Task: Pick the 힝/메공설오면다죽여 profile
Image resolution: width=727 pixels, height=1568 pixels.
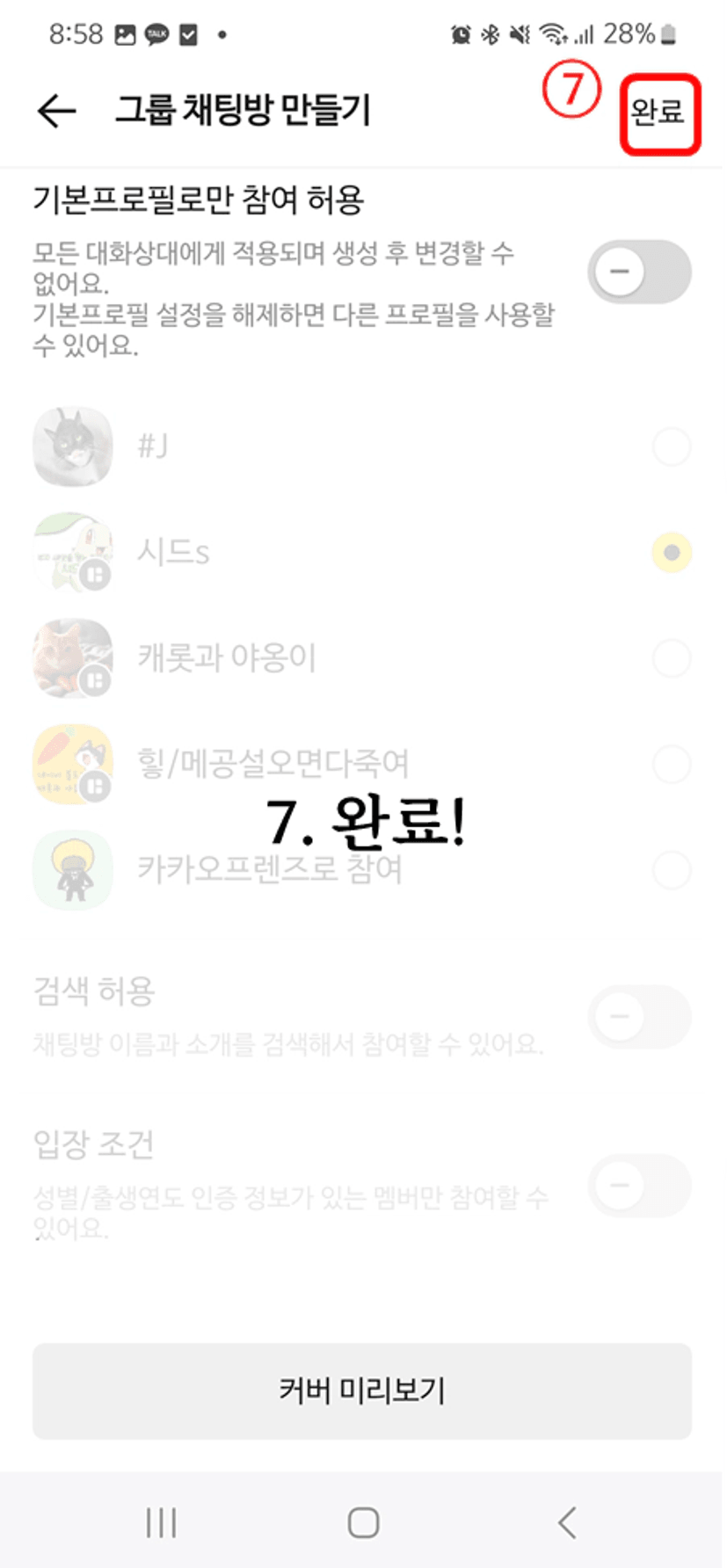Action: (x=671, y=763)
